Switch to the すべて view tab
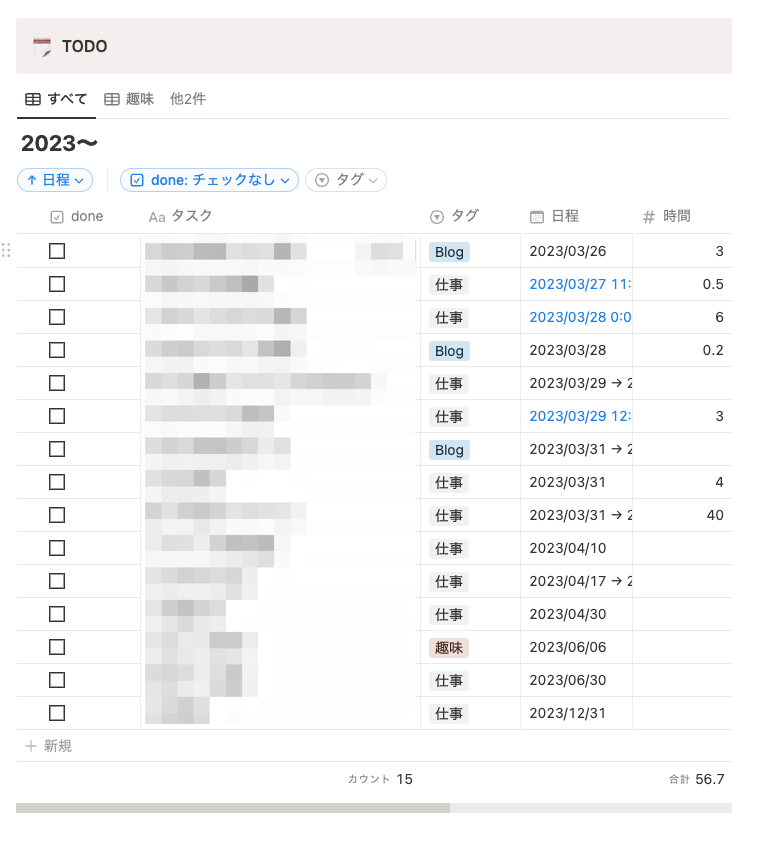This screenshot has width=758, height=843. [56, 99]
